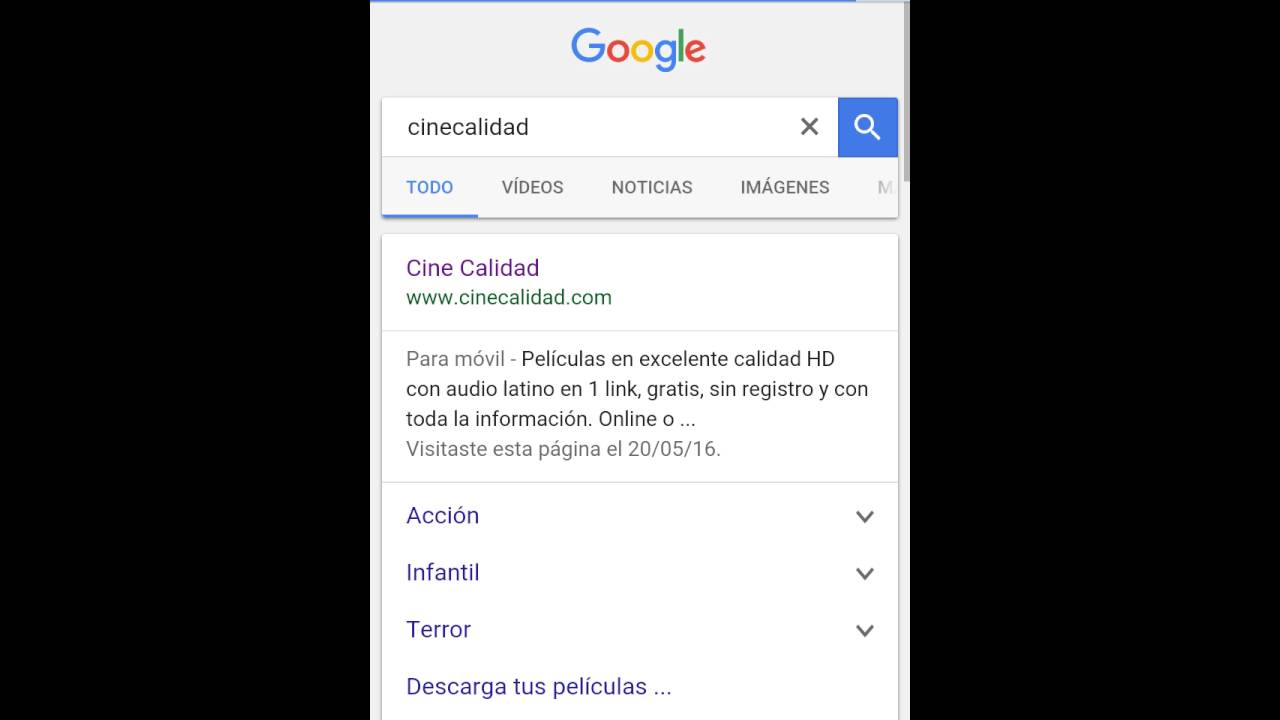
Task: Clear the search query text
Action: [809, 127]
